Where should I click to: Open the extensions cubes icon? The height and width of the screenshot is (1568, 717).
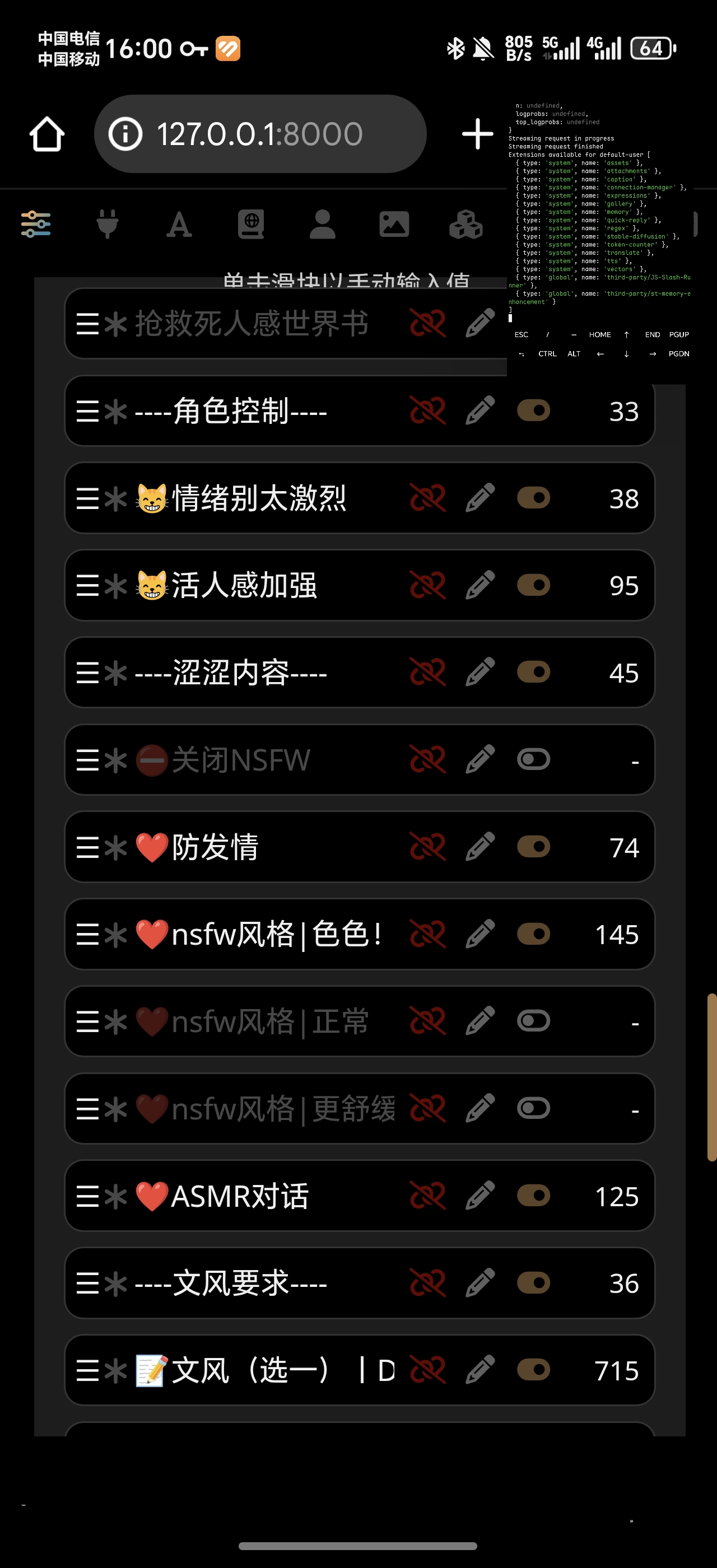pos(465,224)
